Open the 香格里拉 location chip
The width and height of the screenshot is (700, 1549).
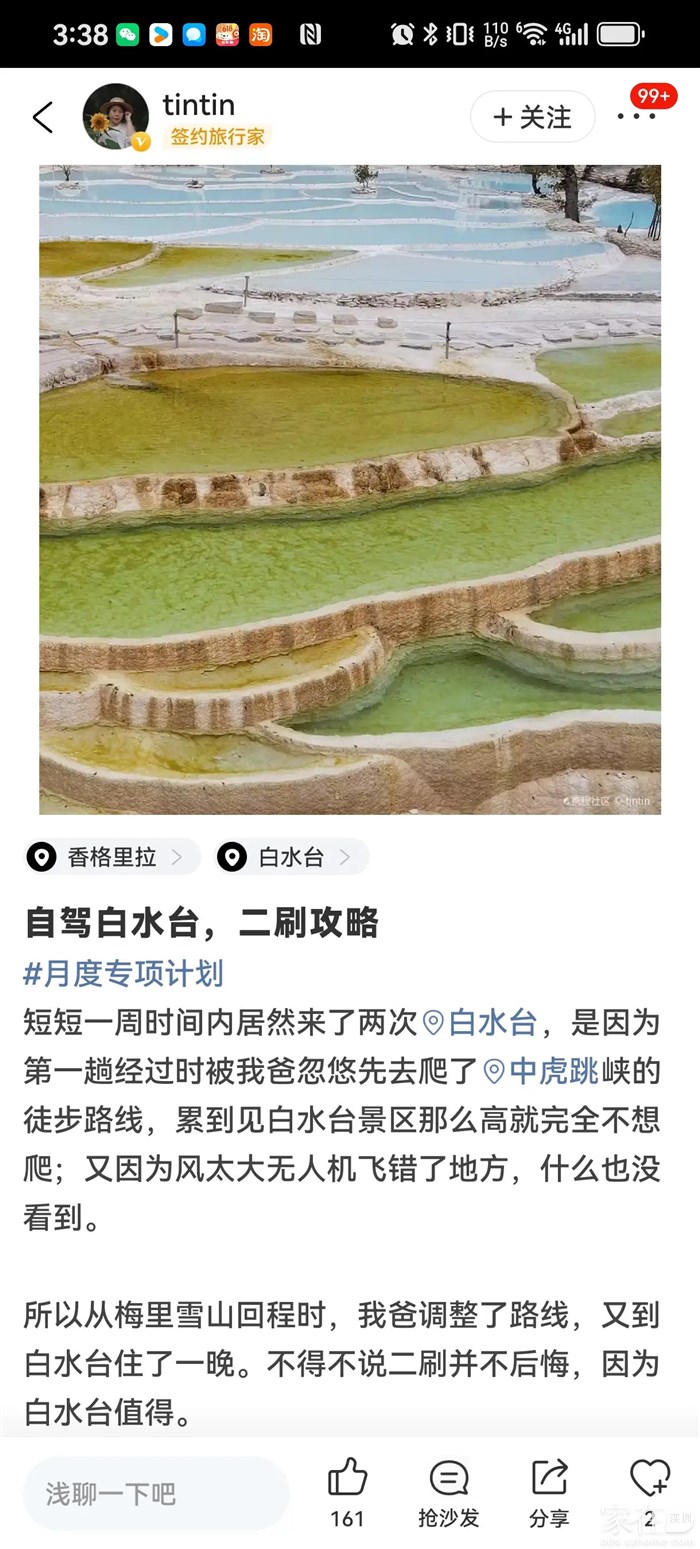pyautogui.click(x=112, y=857)
